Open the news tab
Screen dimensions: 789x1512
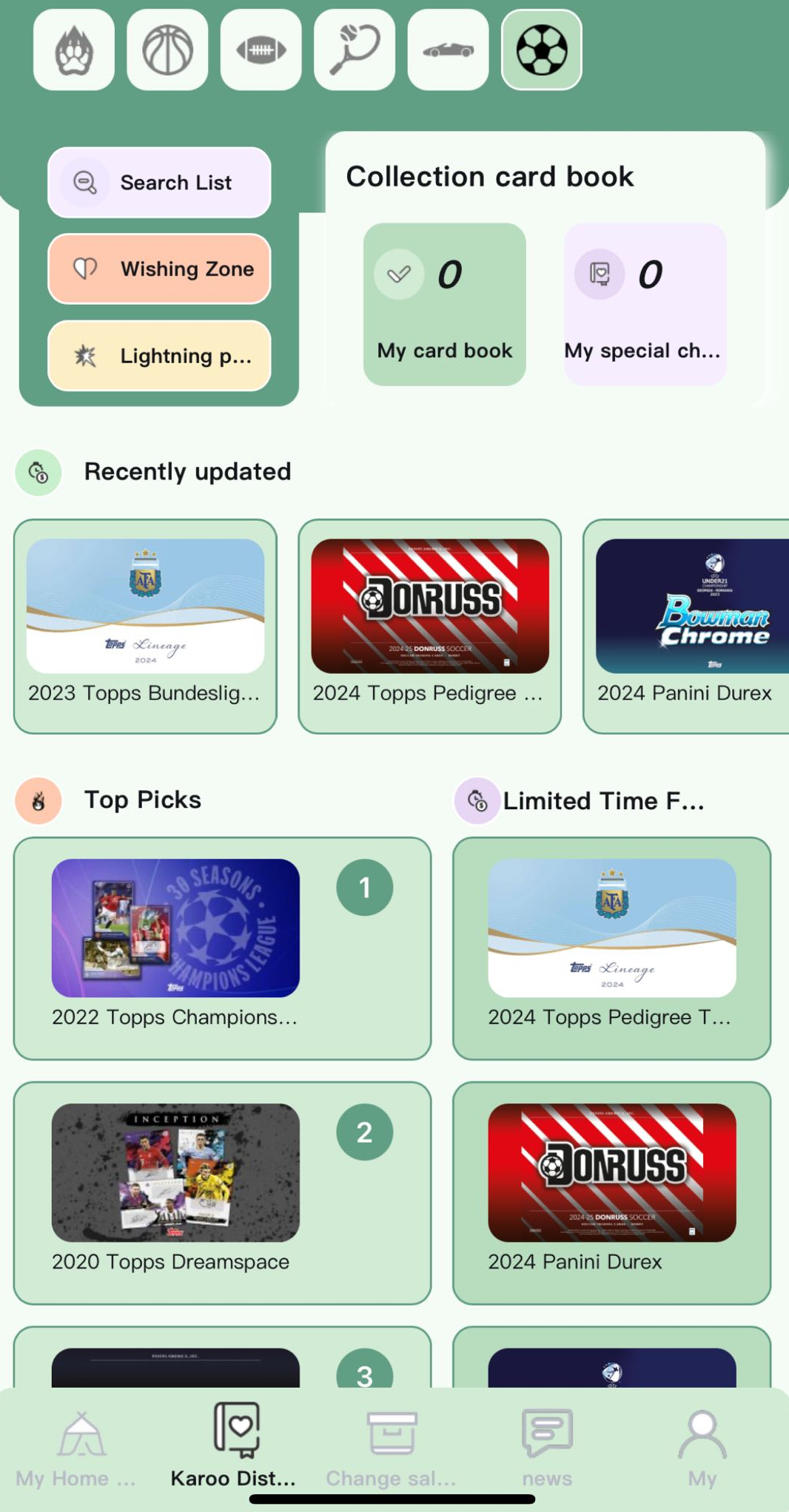click(547, 1448)
